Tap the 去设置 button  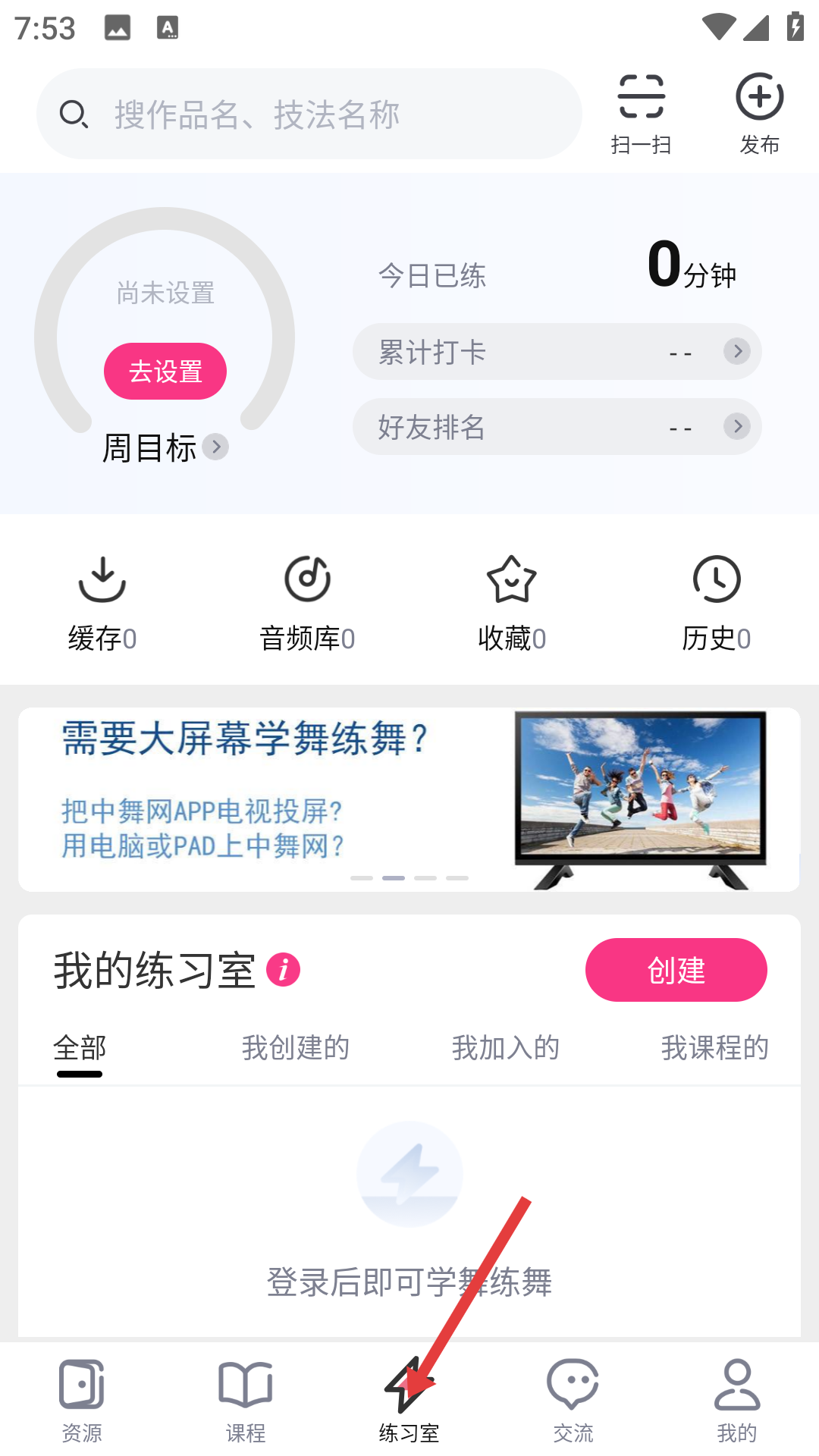pyautogui.click(x=165, y=372)
